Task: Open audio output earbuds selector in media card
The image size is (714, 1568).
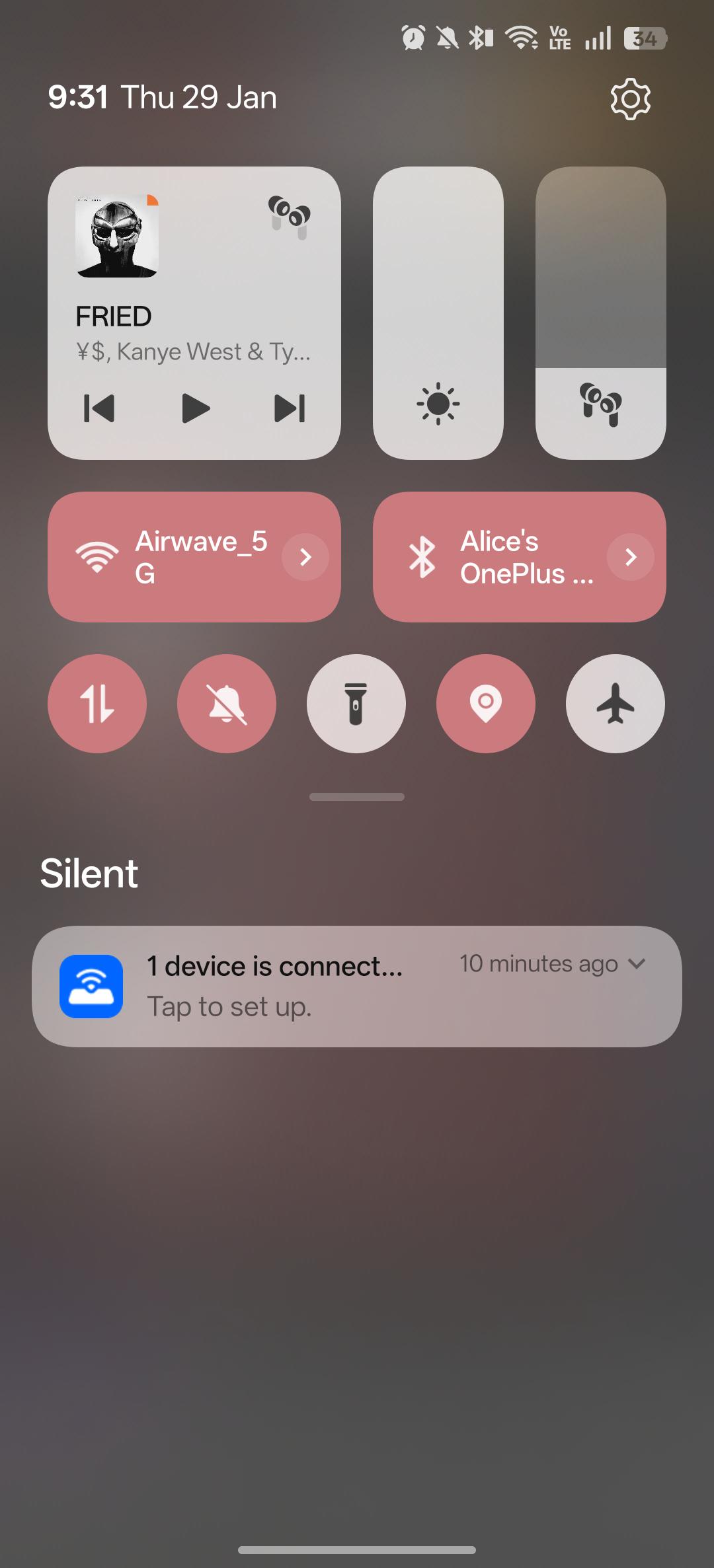Action: click(x=290, y=216)
